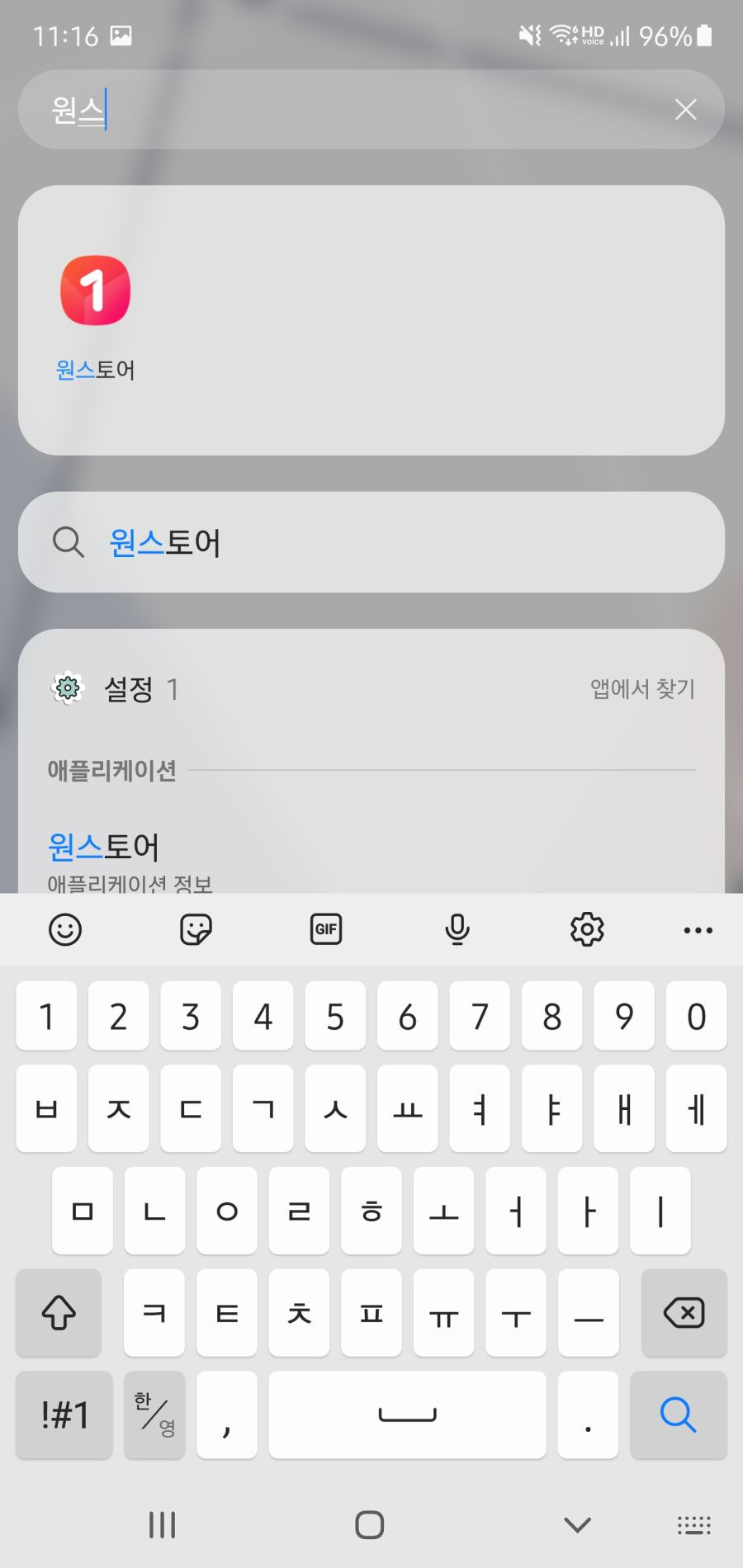743x1568 pixels.
Task: Open the emoji keyboard panel
Action: (65, 930)
